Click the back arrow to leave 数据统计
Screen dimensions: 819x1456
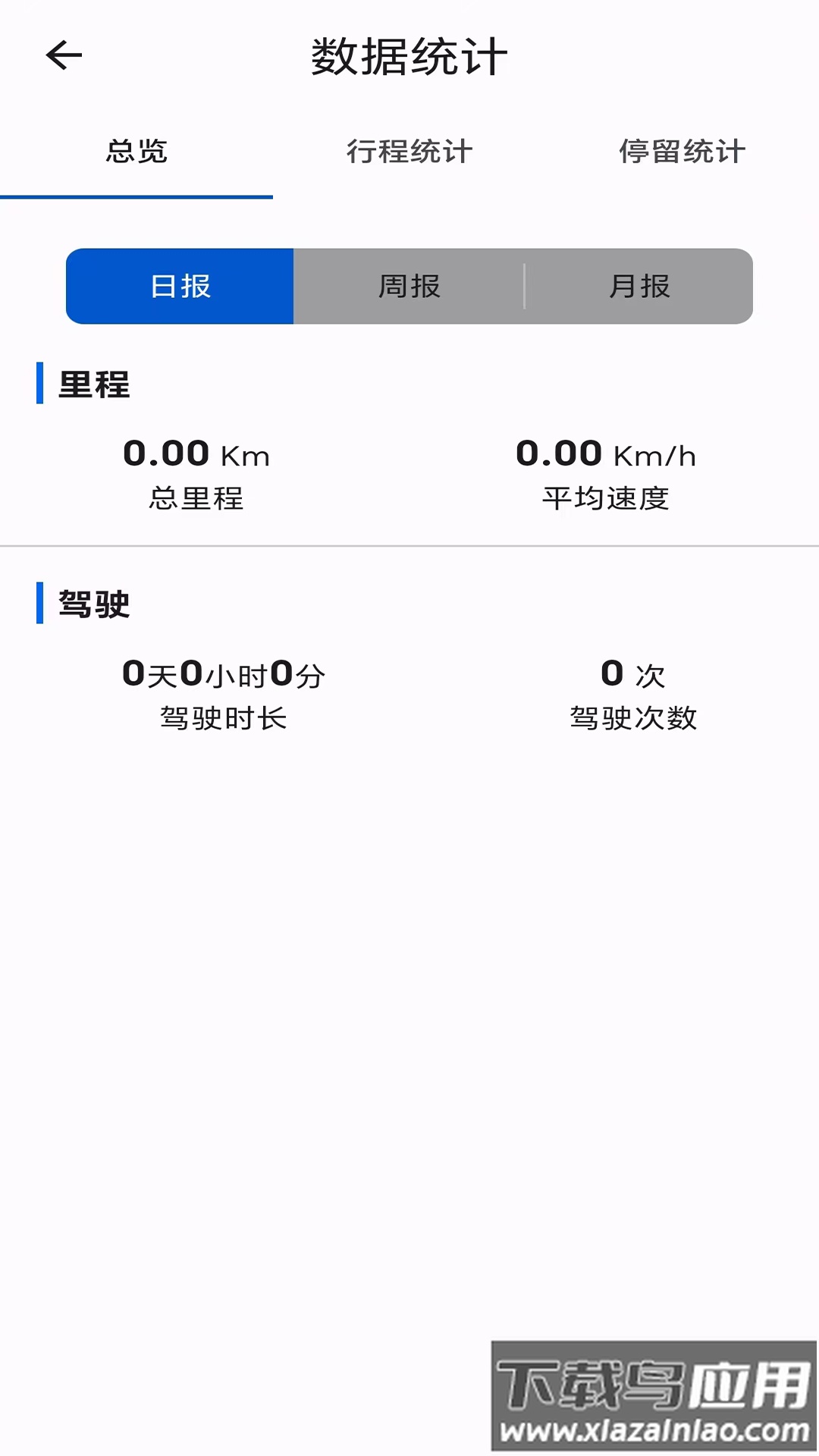[64, 55]
